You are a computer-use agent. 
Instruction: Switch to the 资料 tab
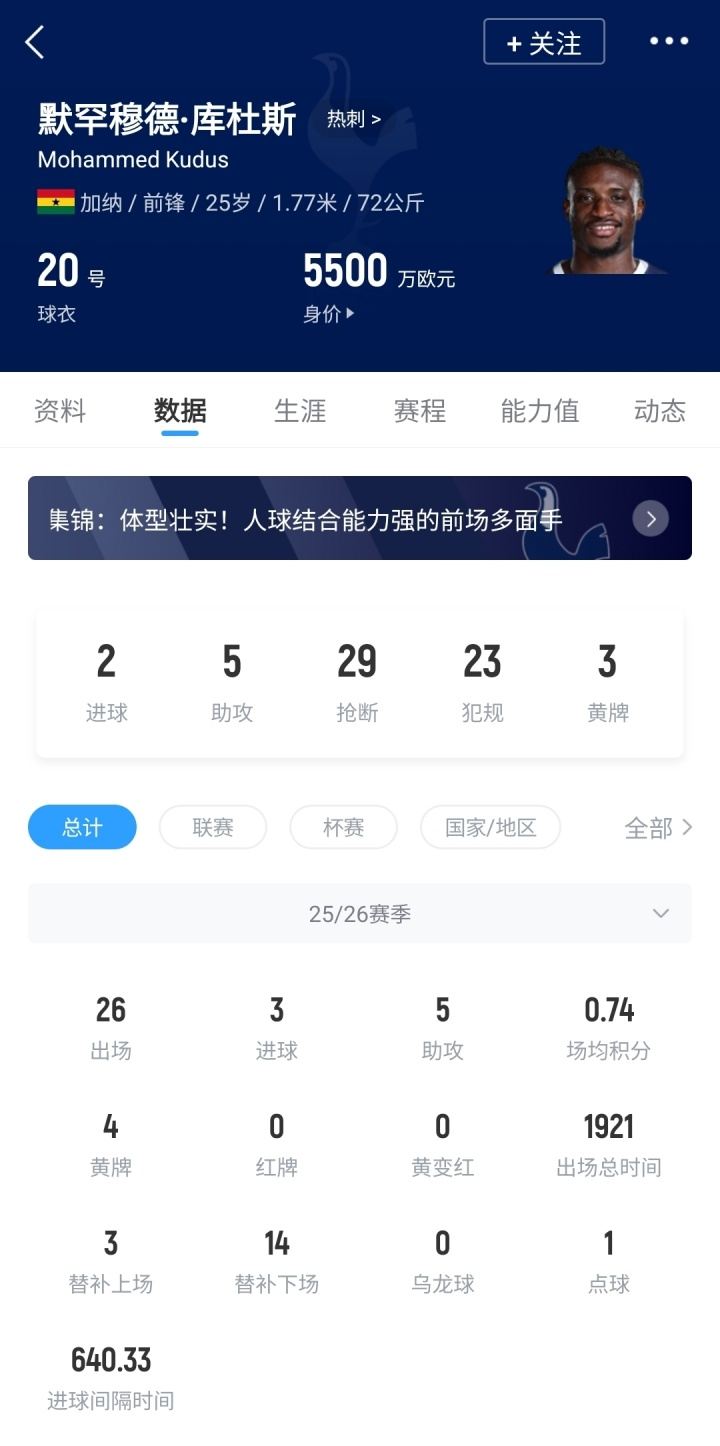point(60,411)
